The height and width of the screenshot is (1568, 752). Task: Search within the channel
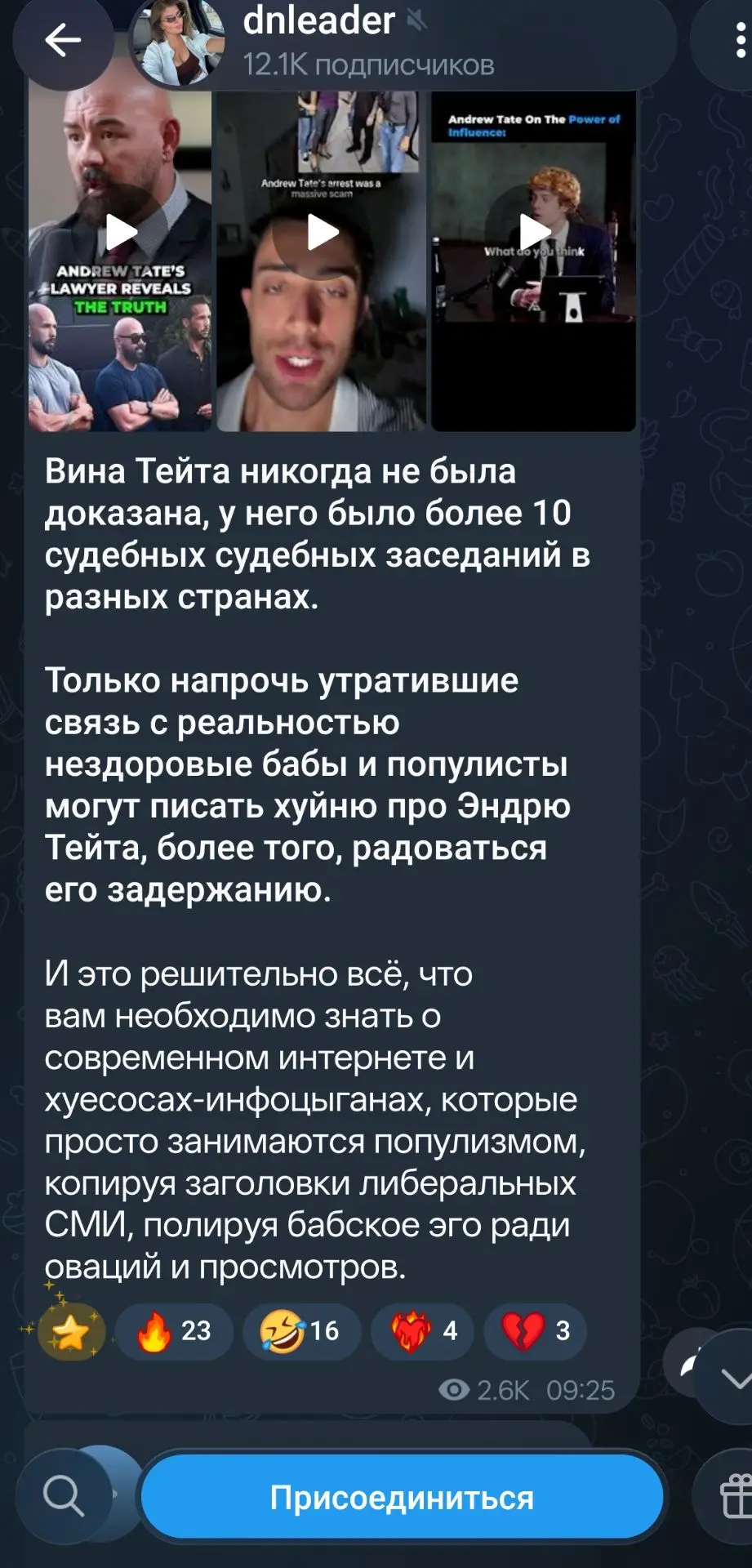64,1496
